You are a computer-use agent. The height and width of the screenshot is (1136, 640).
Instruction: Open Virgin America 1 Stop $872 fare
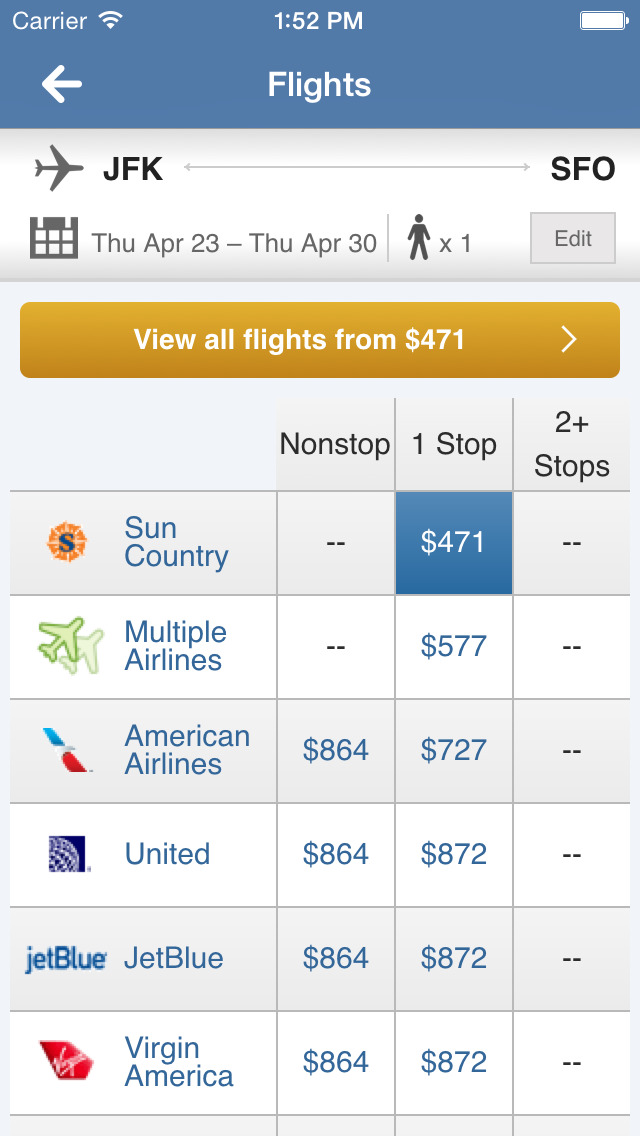click(x=454, y=1062)
